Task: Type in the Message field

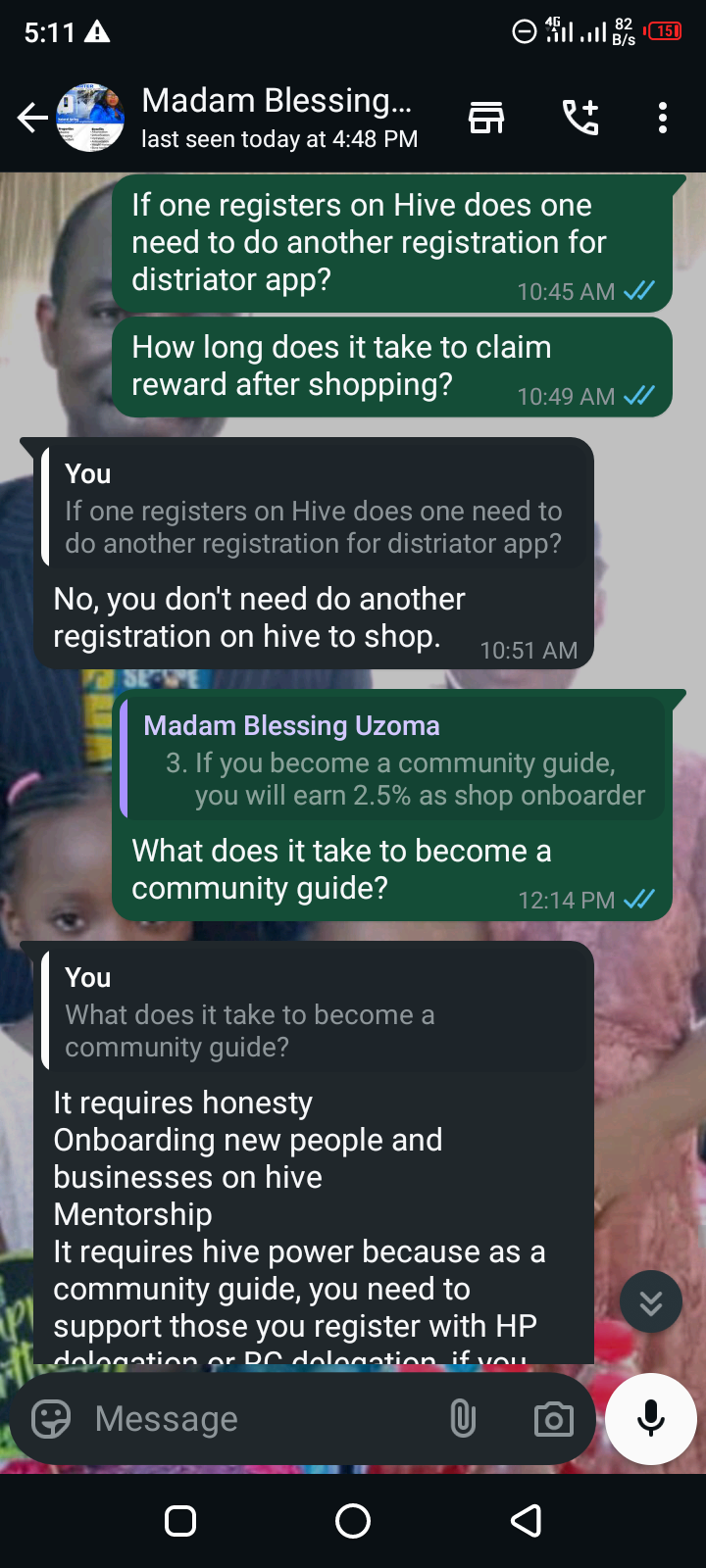Action: point(260,1419)
